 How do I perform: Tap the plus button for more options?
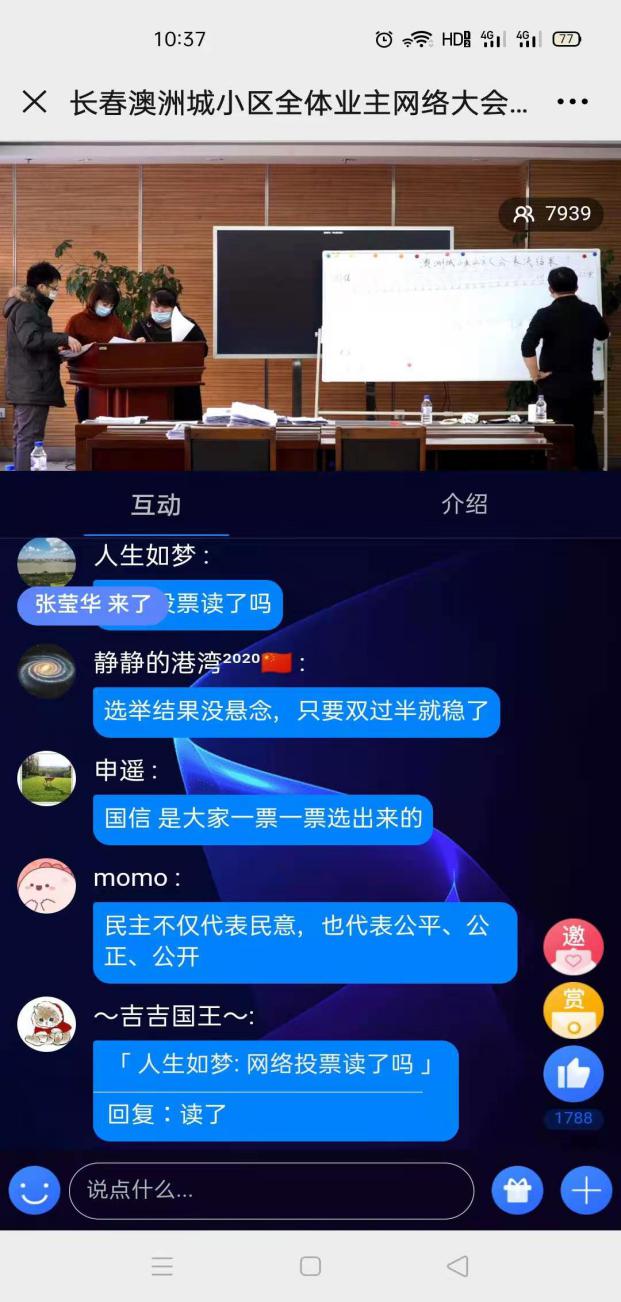585,1191
